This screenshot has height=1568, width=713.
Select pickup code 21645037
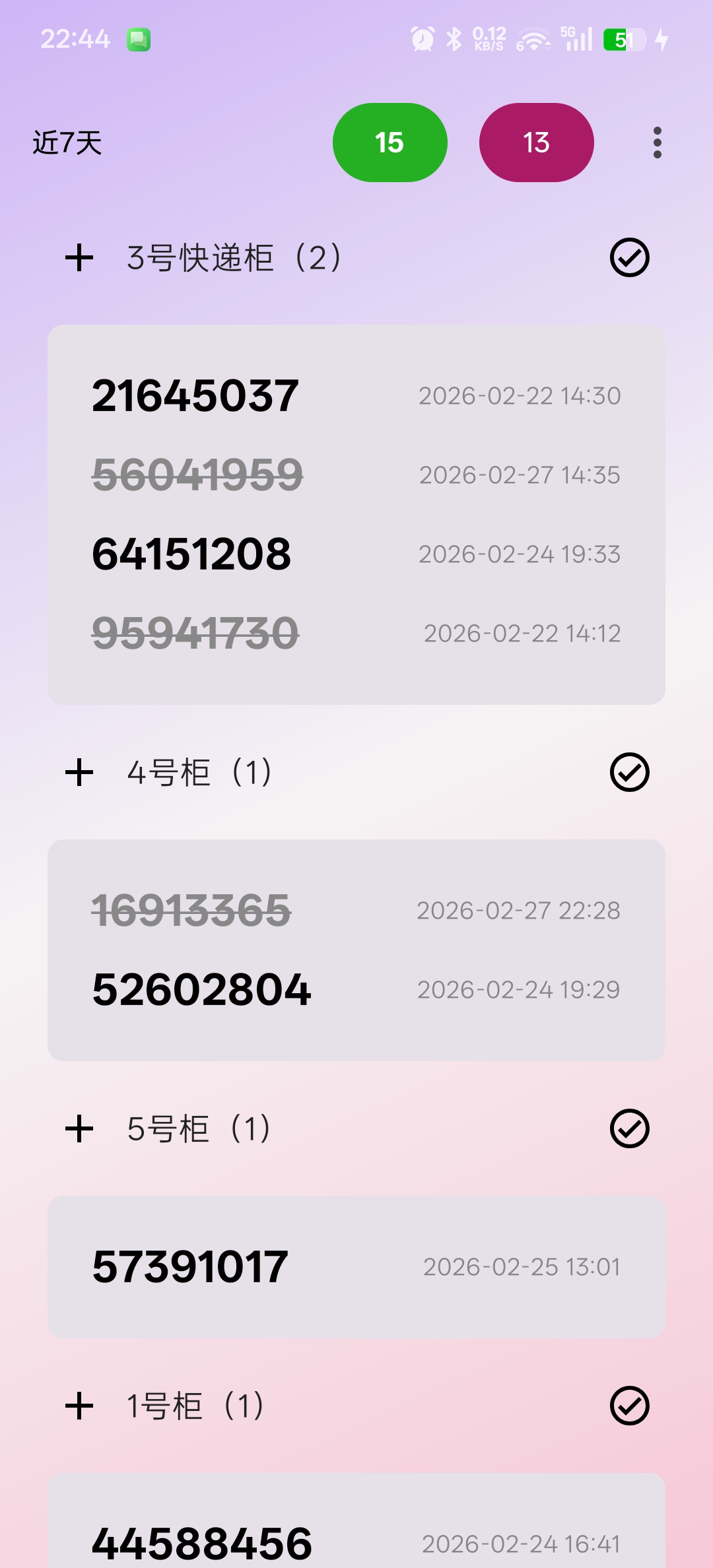195,396
